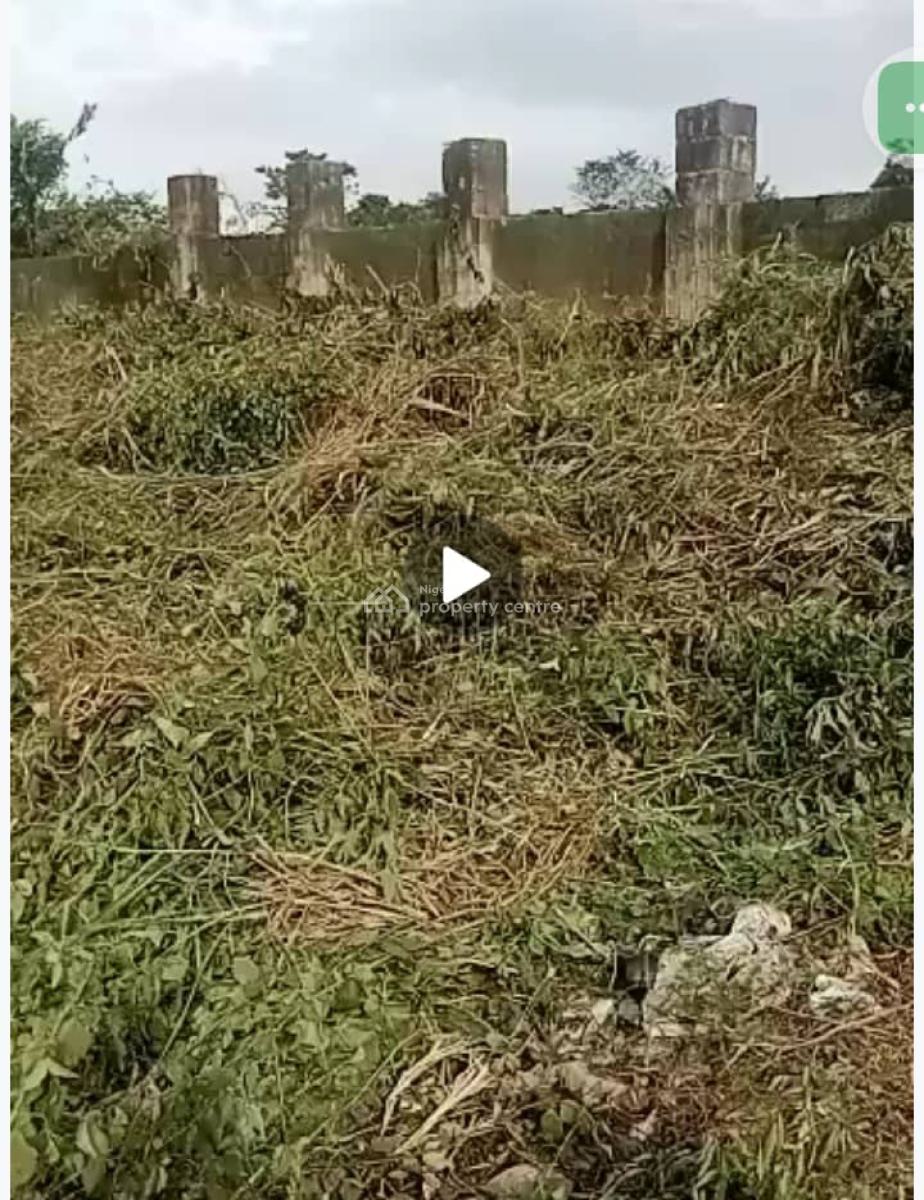Enable playback by tapping the play overlay
The width and height of the screenshot is (924, 1200).
click(x=466, y=573)
